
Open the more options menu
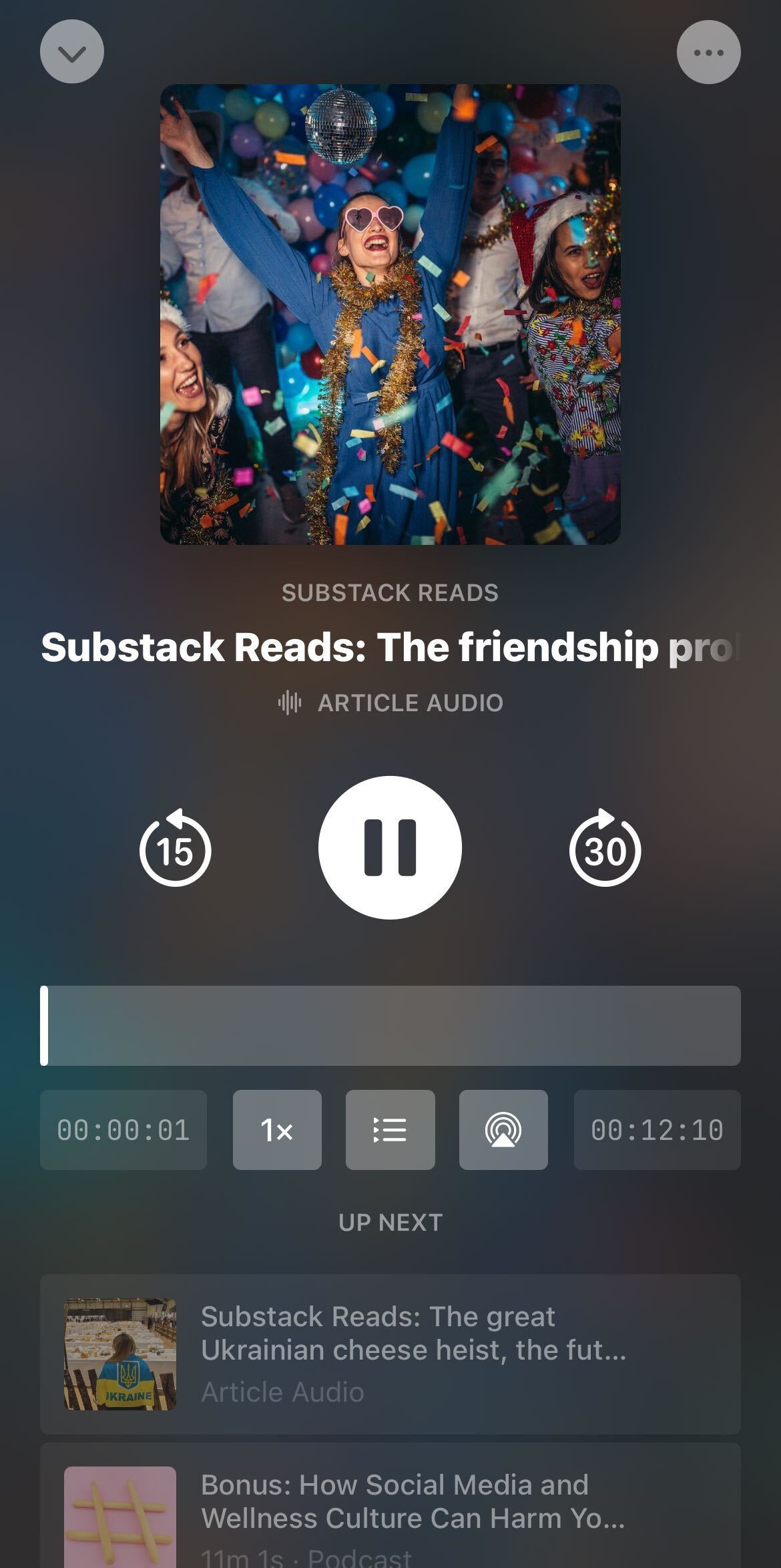(710, 51)
